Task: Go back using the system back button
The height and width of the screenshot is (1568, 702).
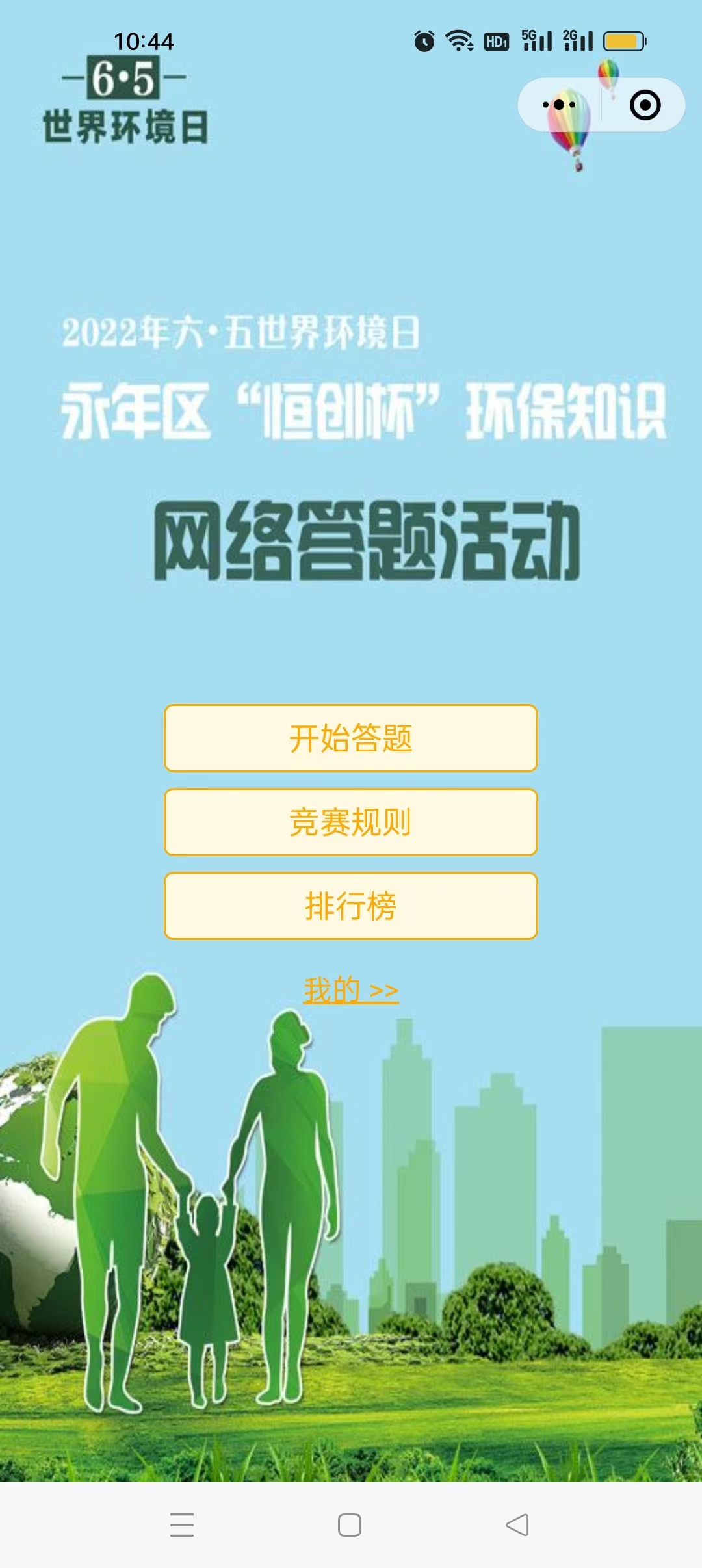Action: (x=517, y=1525)
